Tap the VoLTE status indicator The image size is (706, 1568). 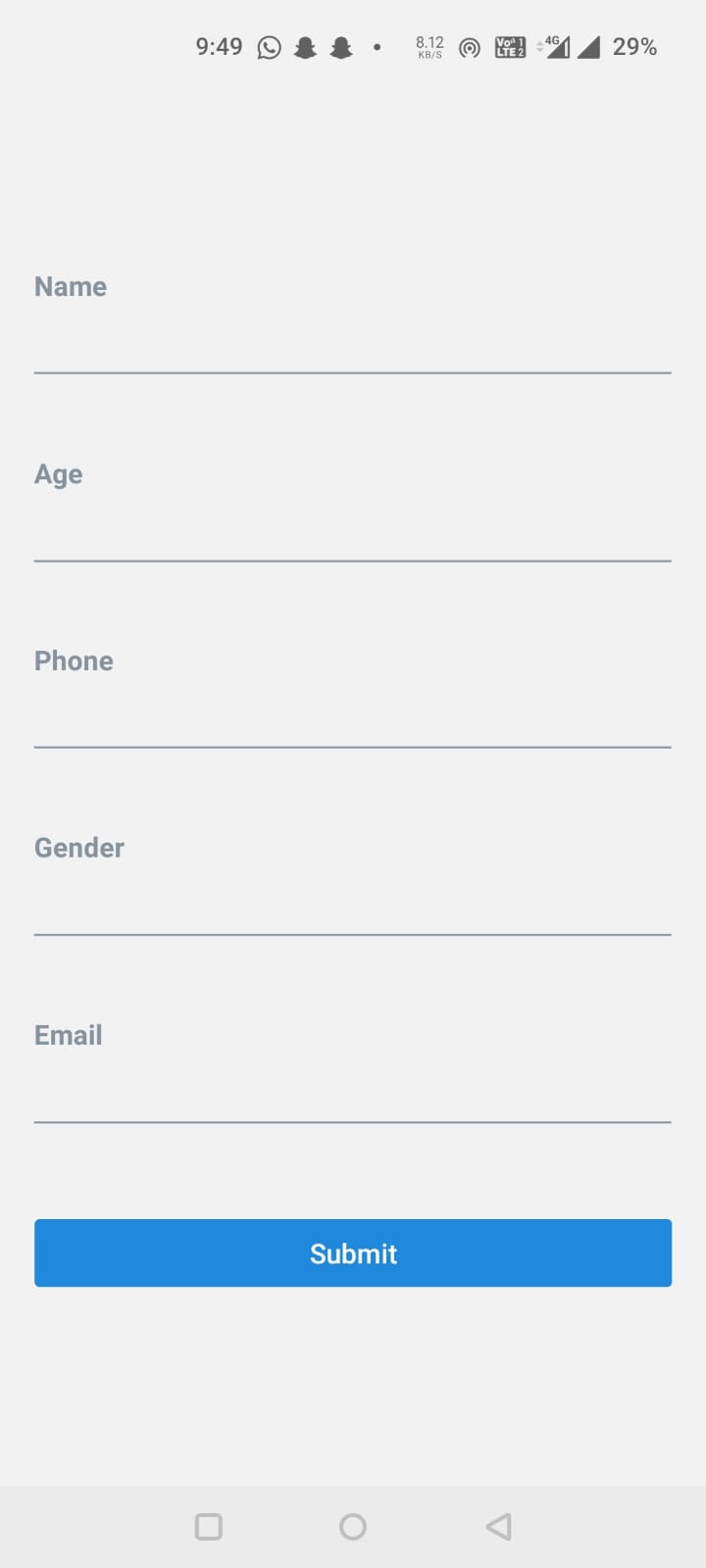click(508, 46)
